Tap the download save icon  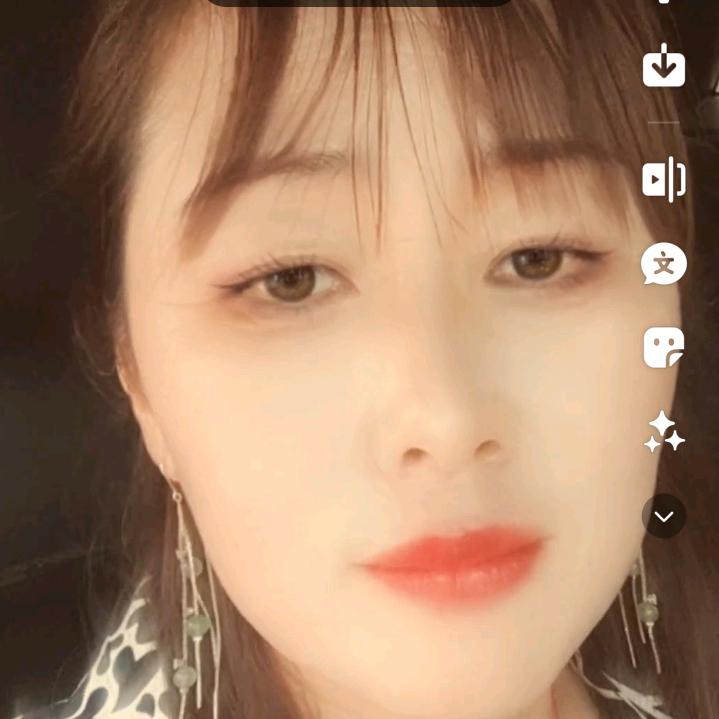[664, 66]
